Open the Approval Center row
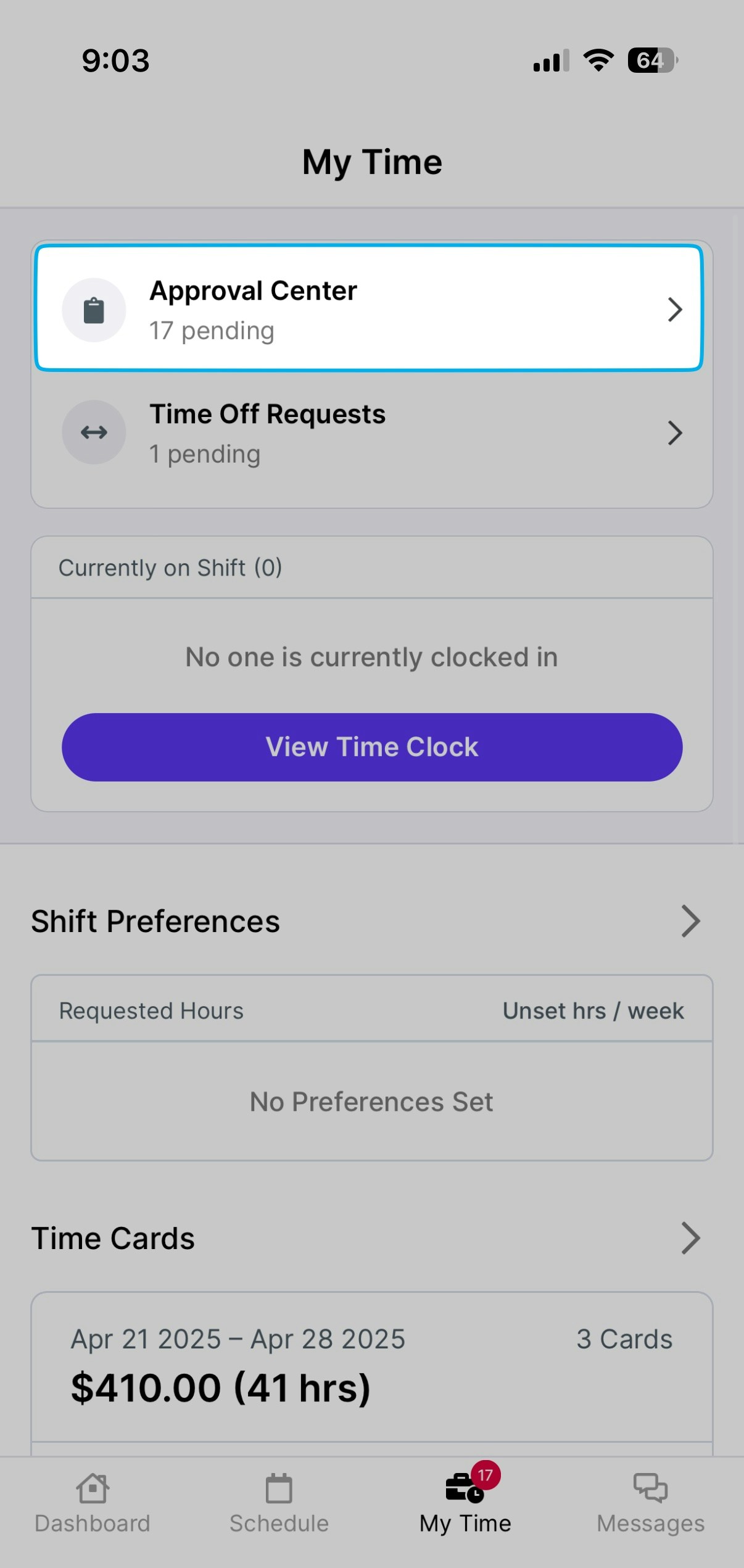The image size is (744, 1568). click(x=369, y=309)
